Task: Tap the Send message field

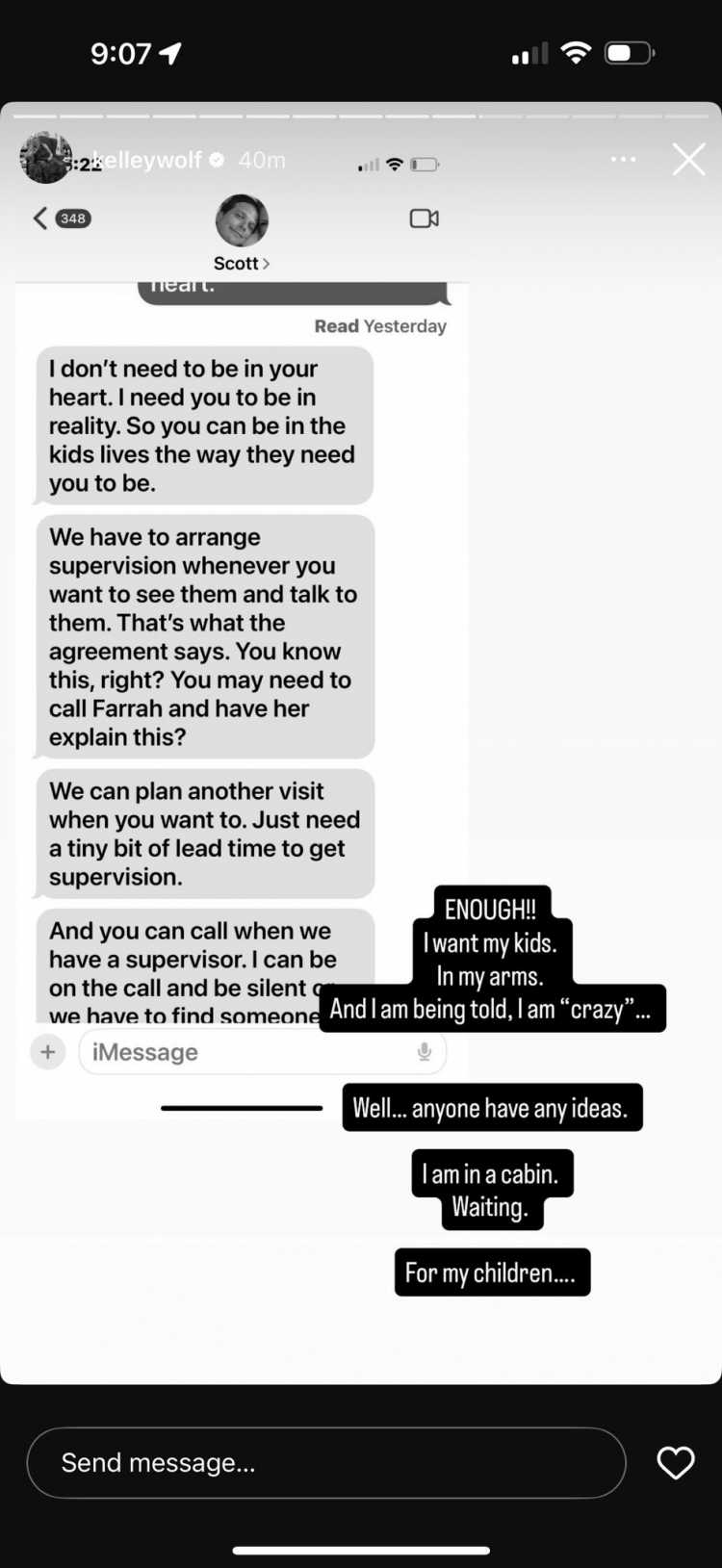Action: 325,1462
